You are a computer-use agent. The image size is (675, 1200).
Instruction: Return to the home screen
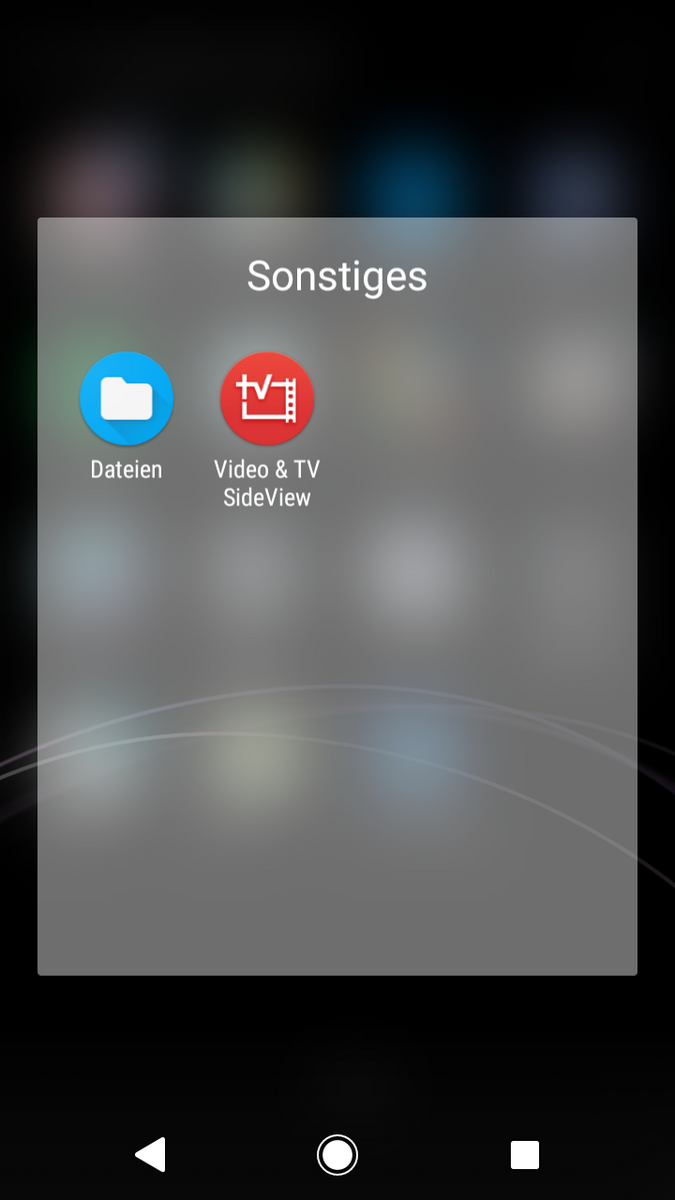click(337, 1155)
